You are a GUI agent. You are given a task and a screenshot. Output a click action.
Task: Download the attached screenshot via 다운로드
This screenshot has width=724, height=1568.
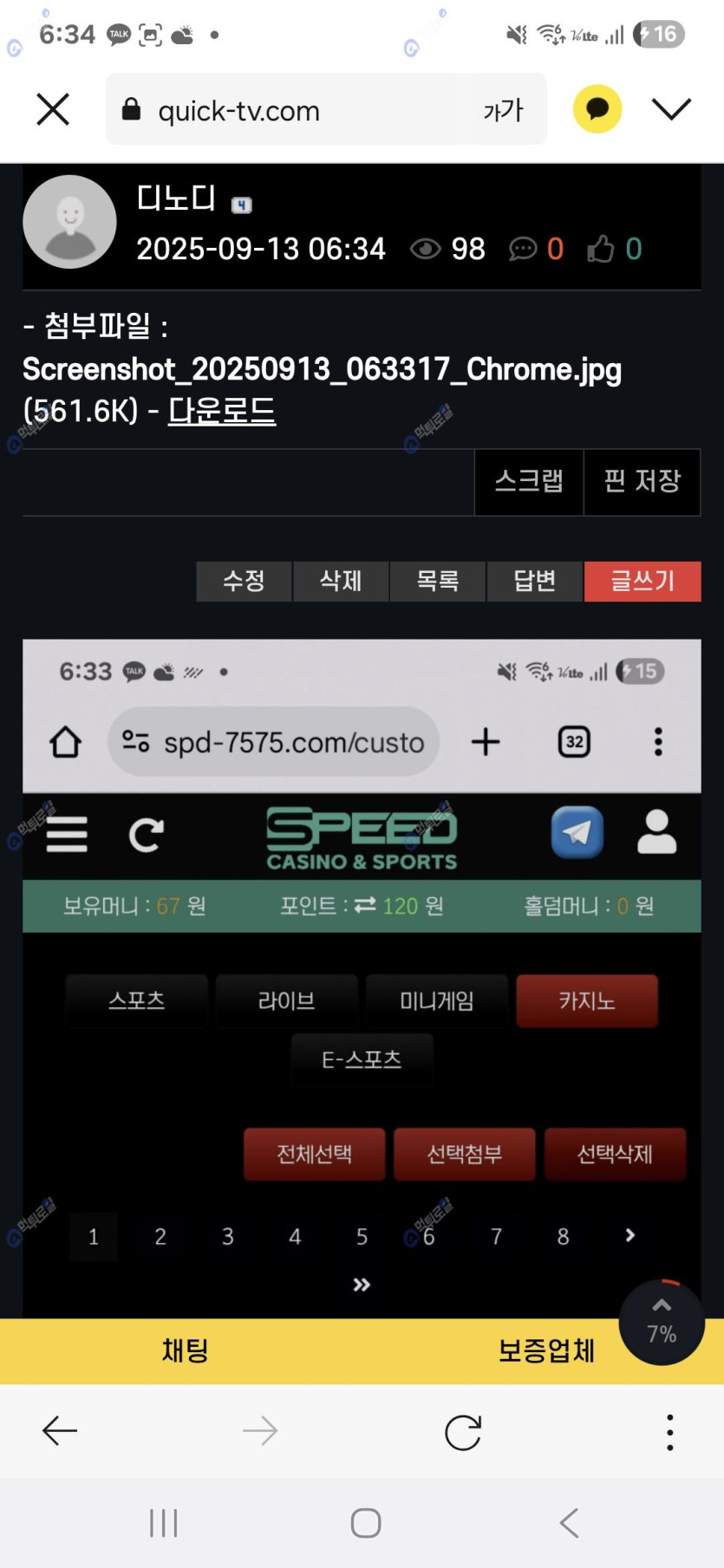[221, 411]
